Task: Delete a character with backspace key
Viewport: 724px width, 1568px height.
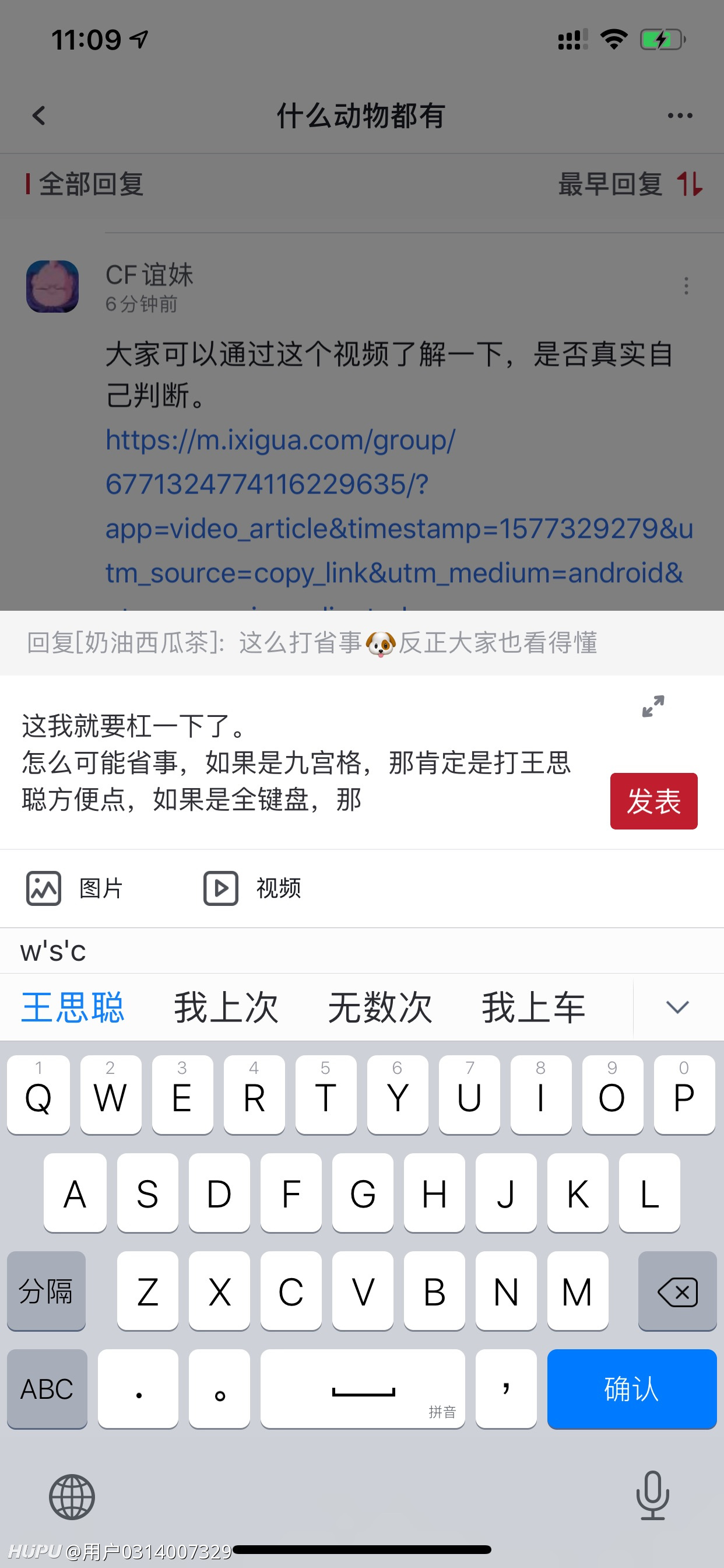Action: pos(677,1290)
